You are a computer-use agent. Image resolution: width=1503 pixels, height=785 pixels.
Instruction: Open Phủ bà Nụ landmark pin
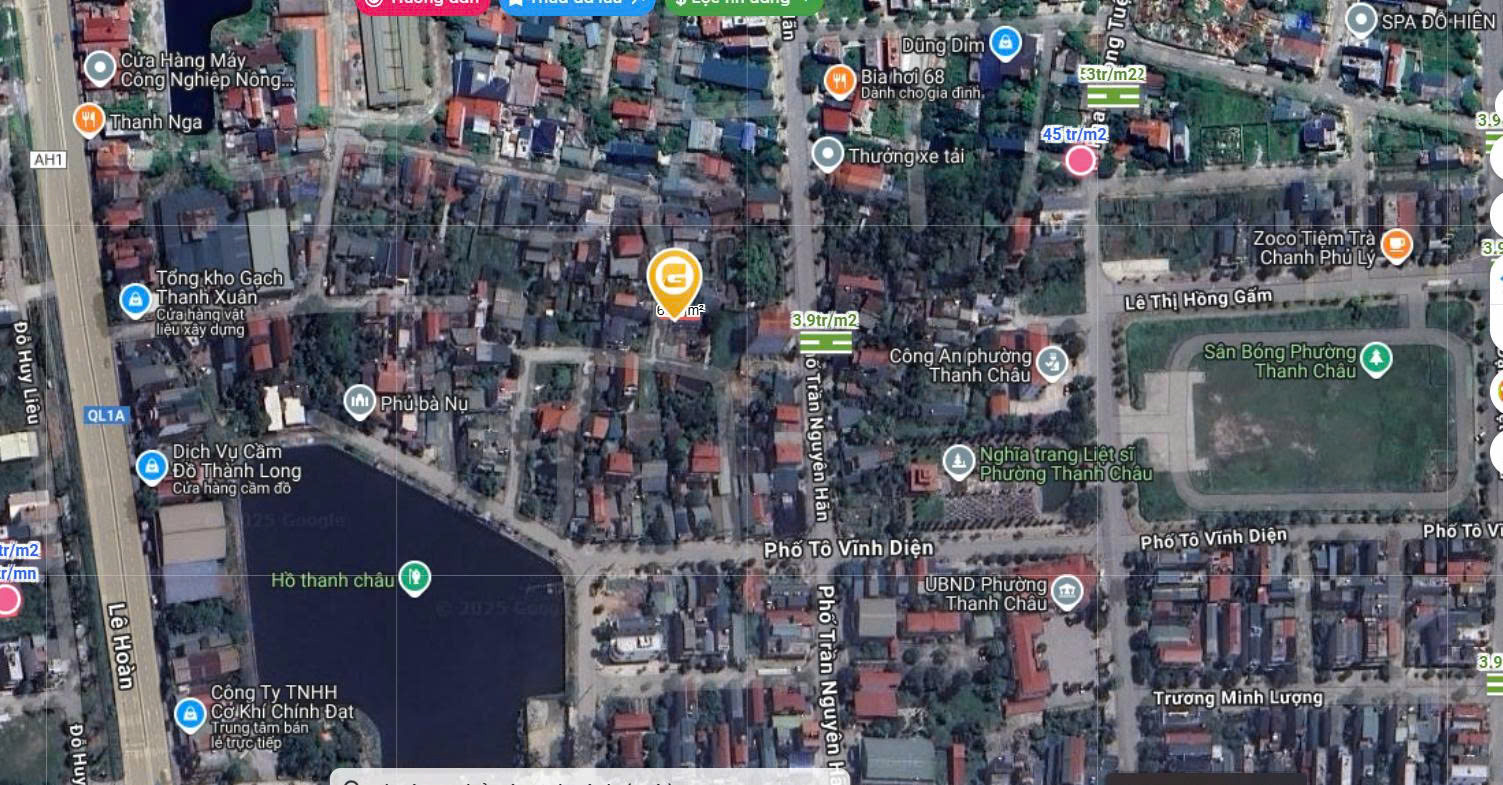click(x=360, y=402)
